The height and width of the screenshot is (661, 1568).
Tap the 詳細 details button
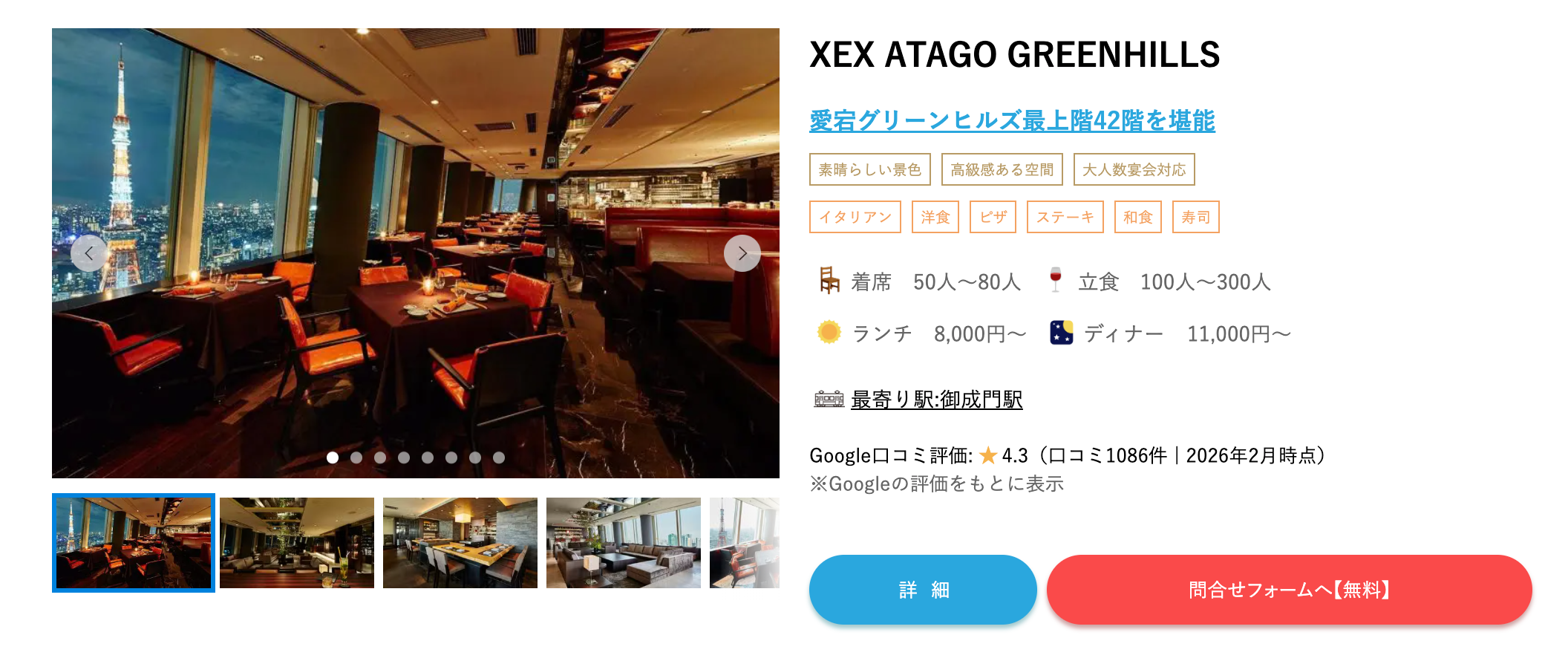[922, 590]
